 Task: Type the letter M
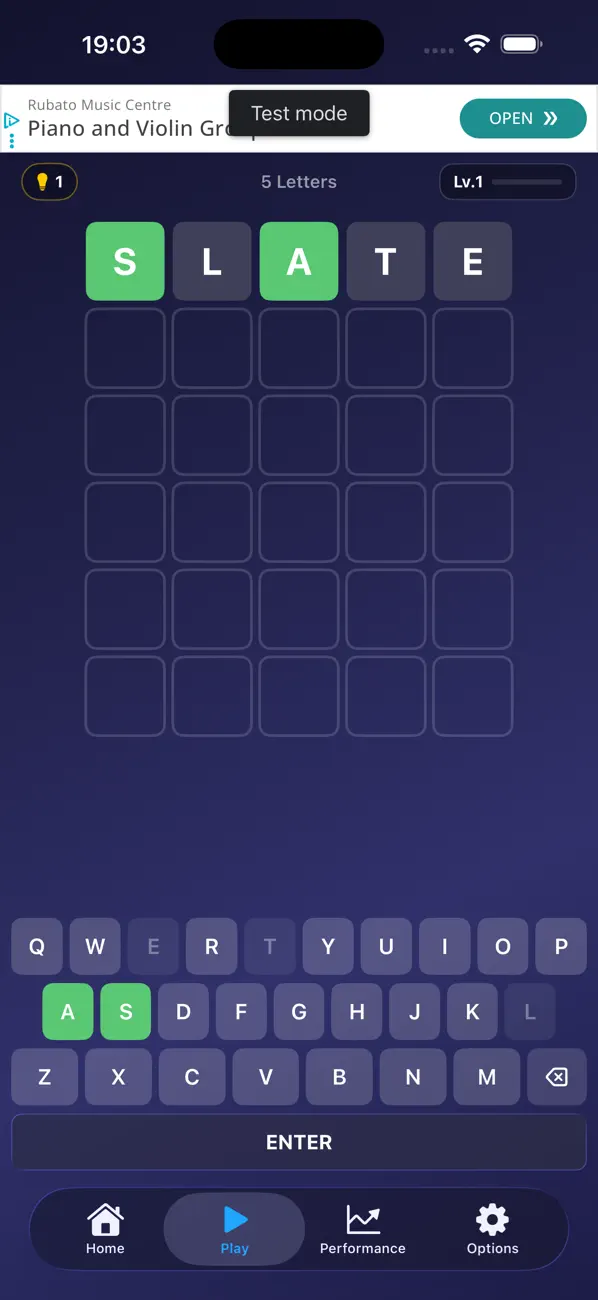(487, 1077)
